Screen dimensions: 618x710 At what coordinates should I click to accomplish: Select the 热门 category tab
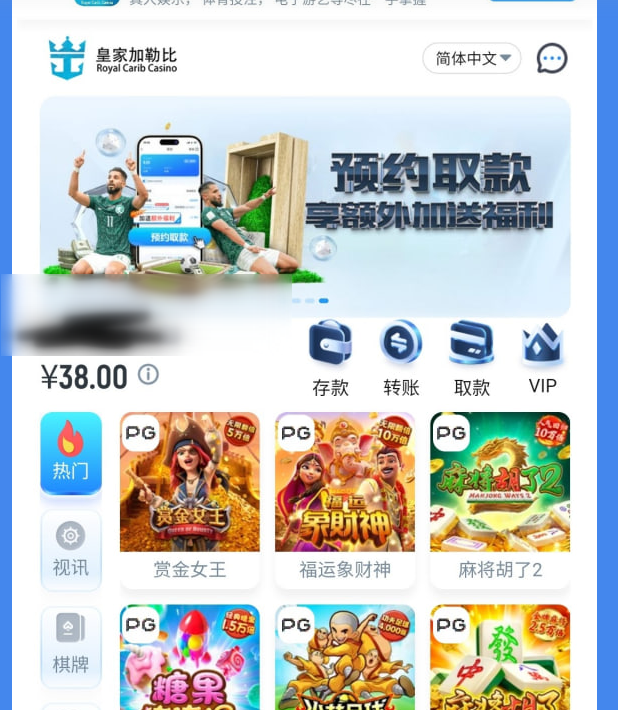click(71, 452)
